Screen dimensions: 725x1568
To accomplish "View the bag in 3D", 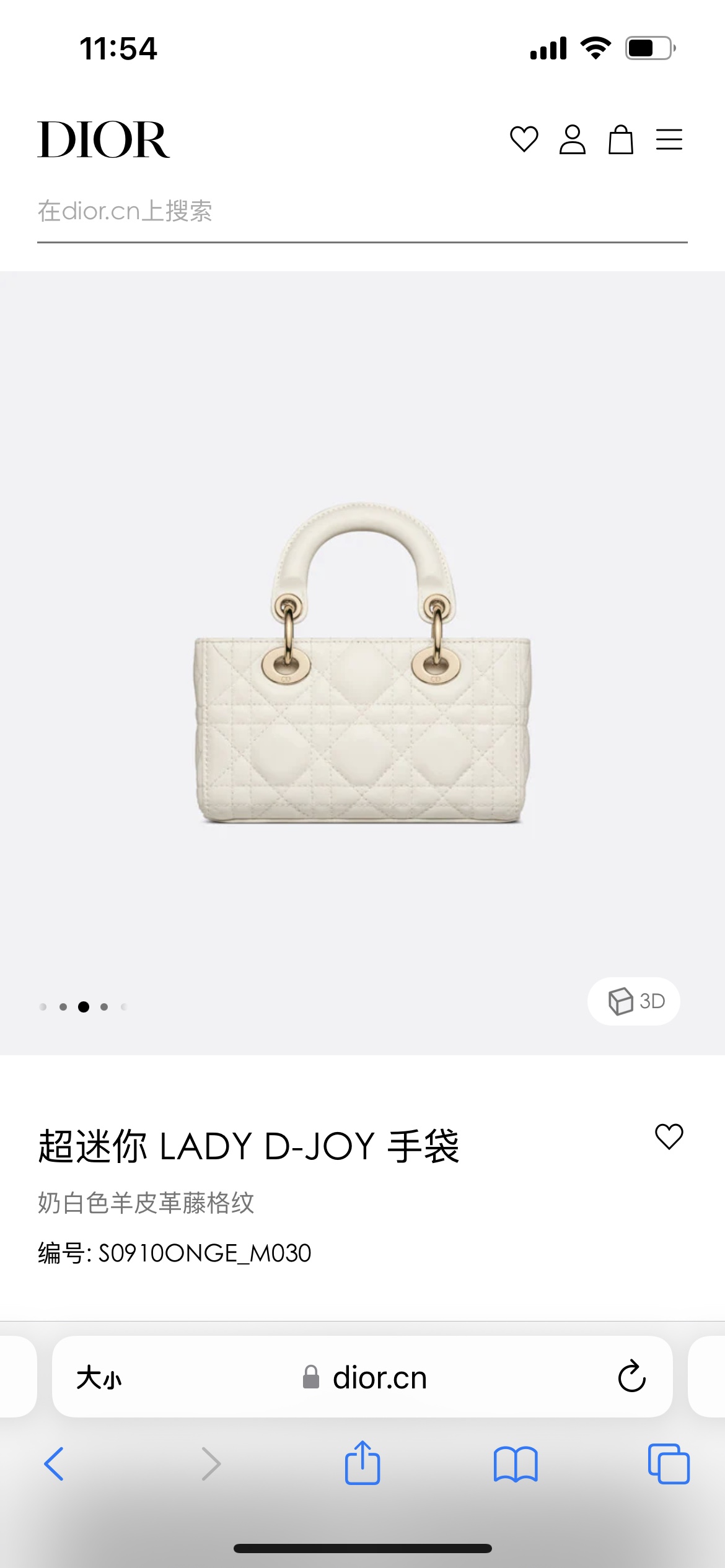I will (x=634, y=1001).
